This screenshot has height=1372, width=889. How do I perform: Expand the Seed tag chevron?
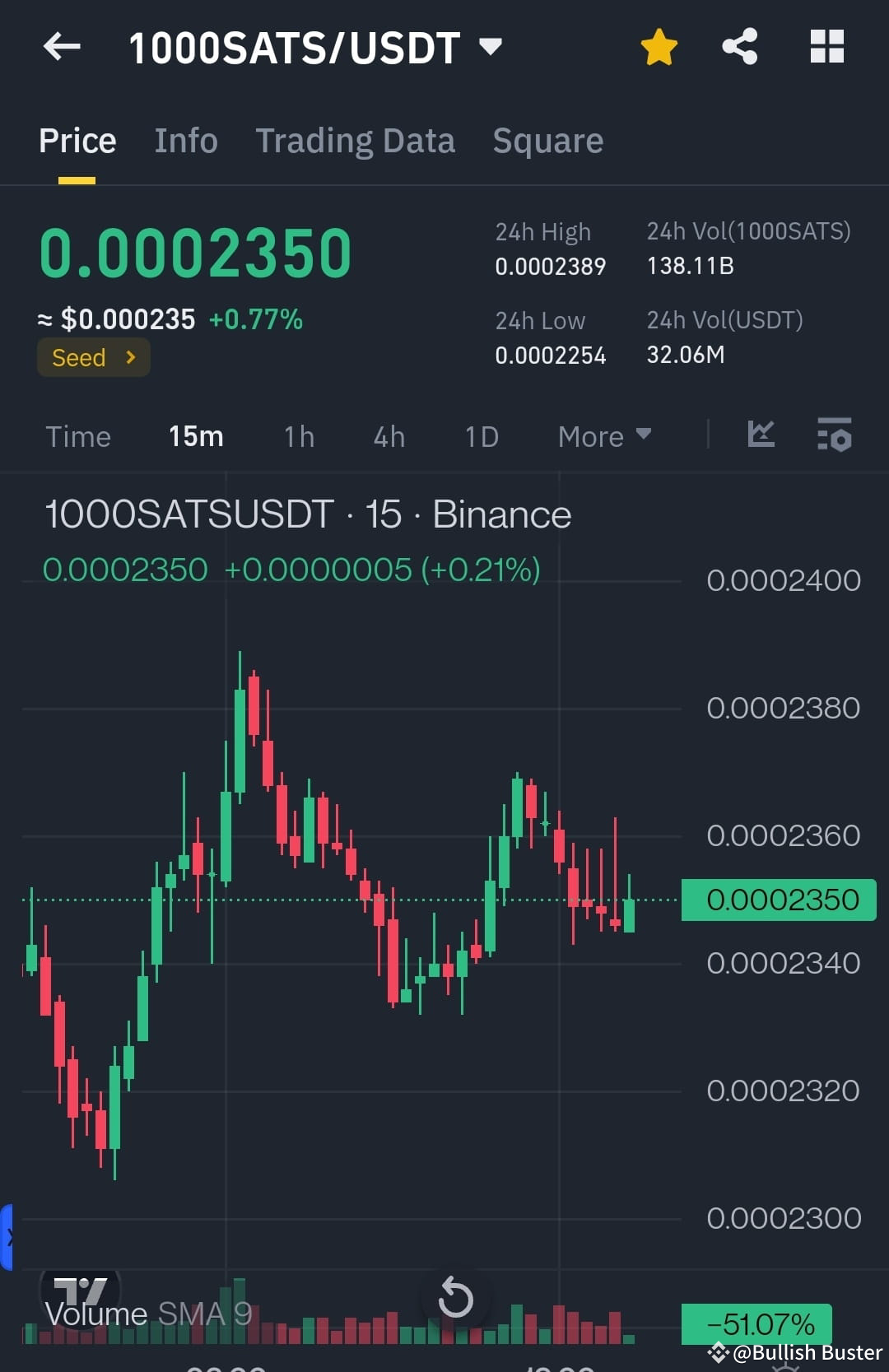pos(130,357)
